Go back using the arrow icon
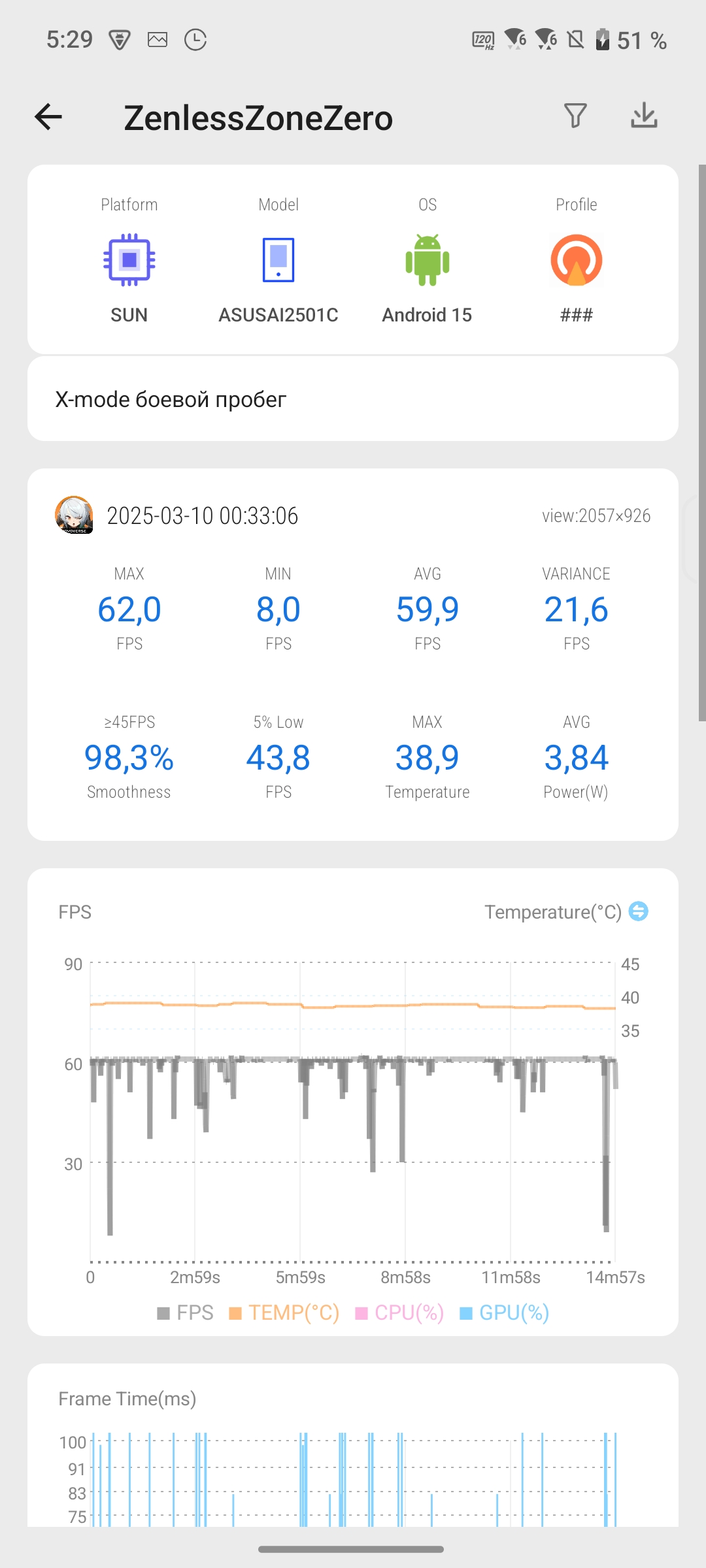 [x=48, y=118]
